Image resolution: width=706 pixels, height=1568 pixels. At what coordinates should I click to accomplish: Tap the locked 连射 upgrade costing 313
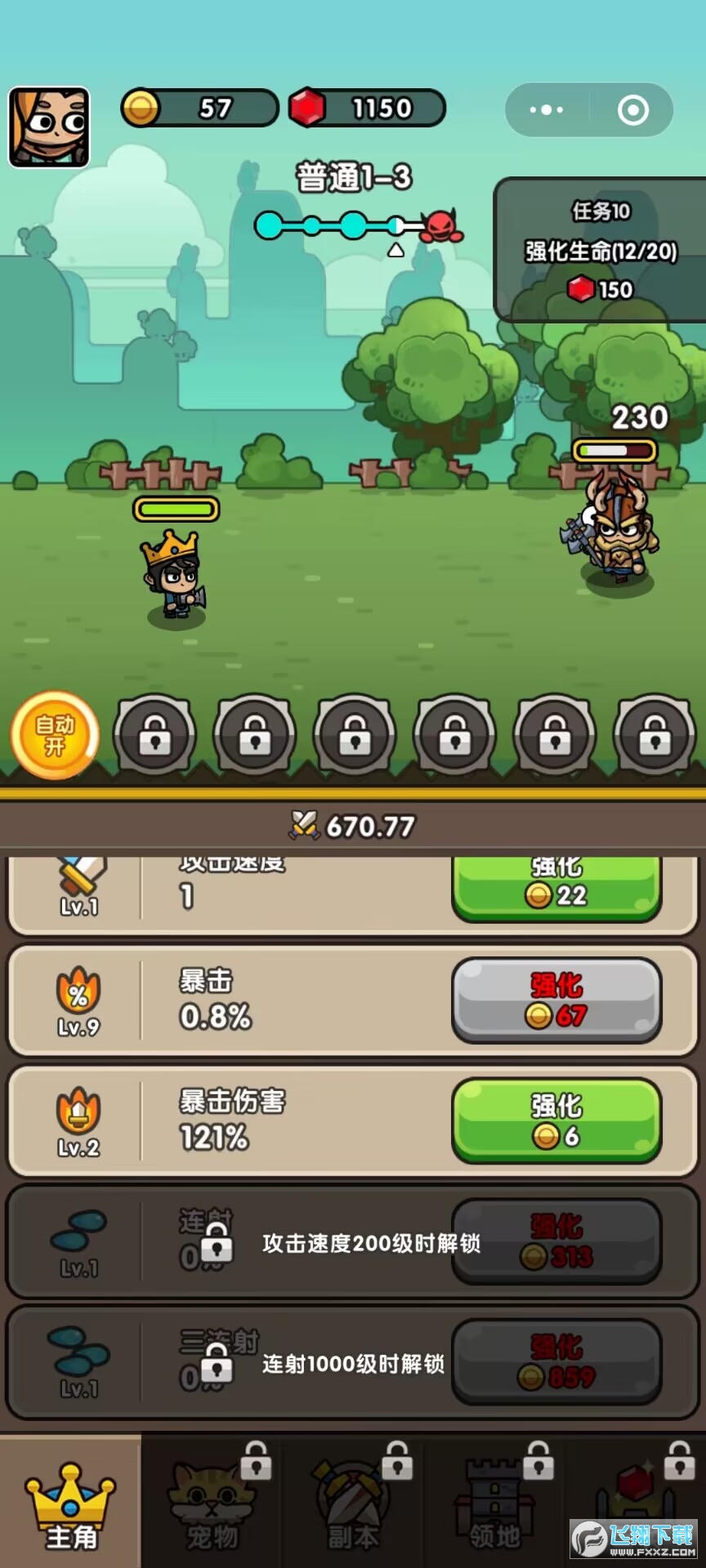pyautogui.click(x=556, y=1241)
